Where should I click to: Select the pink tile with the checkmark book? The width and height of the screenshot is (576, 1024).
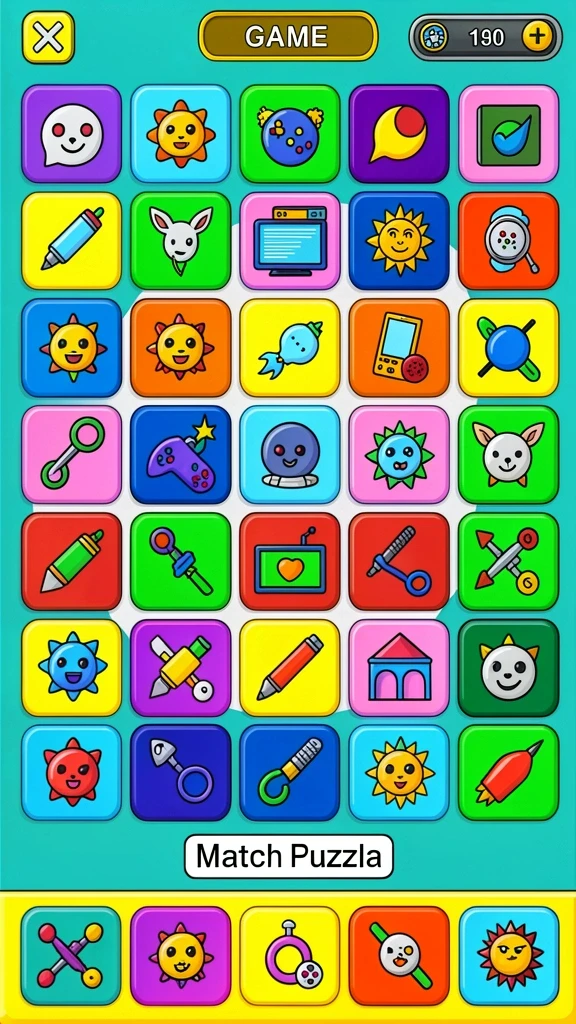coord(509,133)
